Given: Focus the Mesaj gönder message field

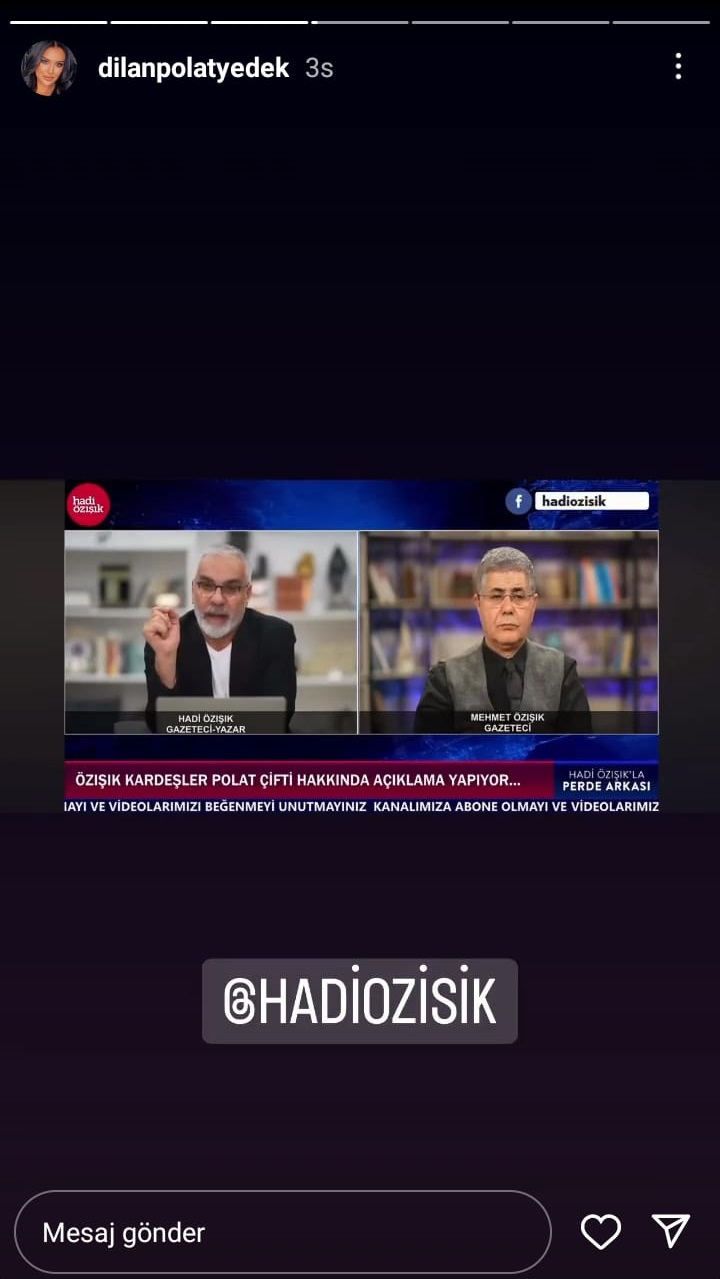Looking at the screenshot, I should tap(282, 1232).
